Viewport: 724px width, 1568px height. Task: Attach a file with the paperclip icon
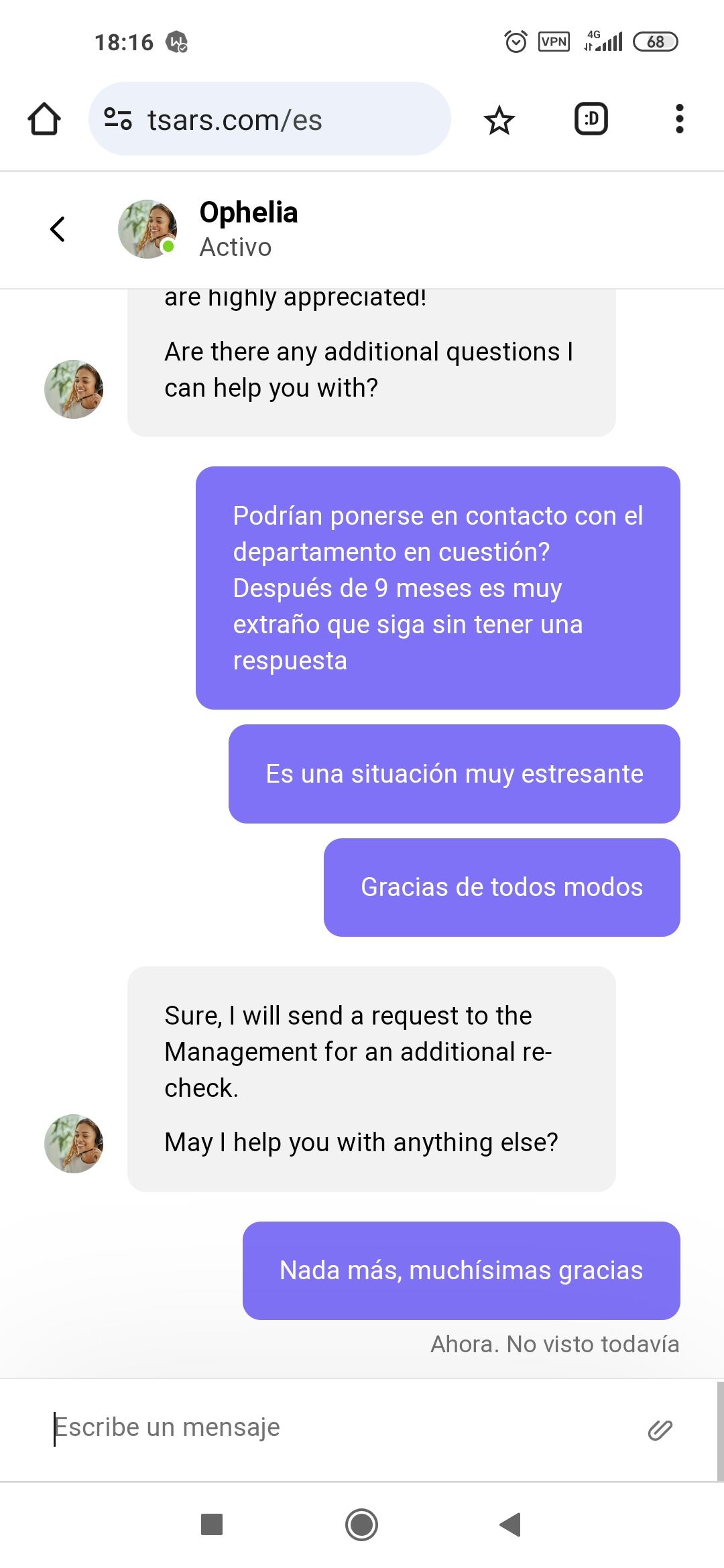660,1430
